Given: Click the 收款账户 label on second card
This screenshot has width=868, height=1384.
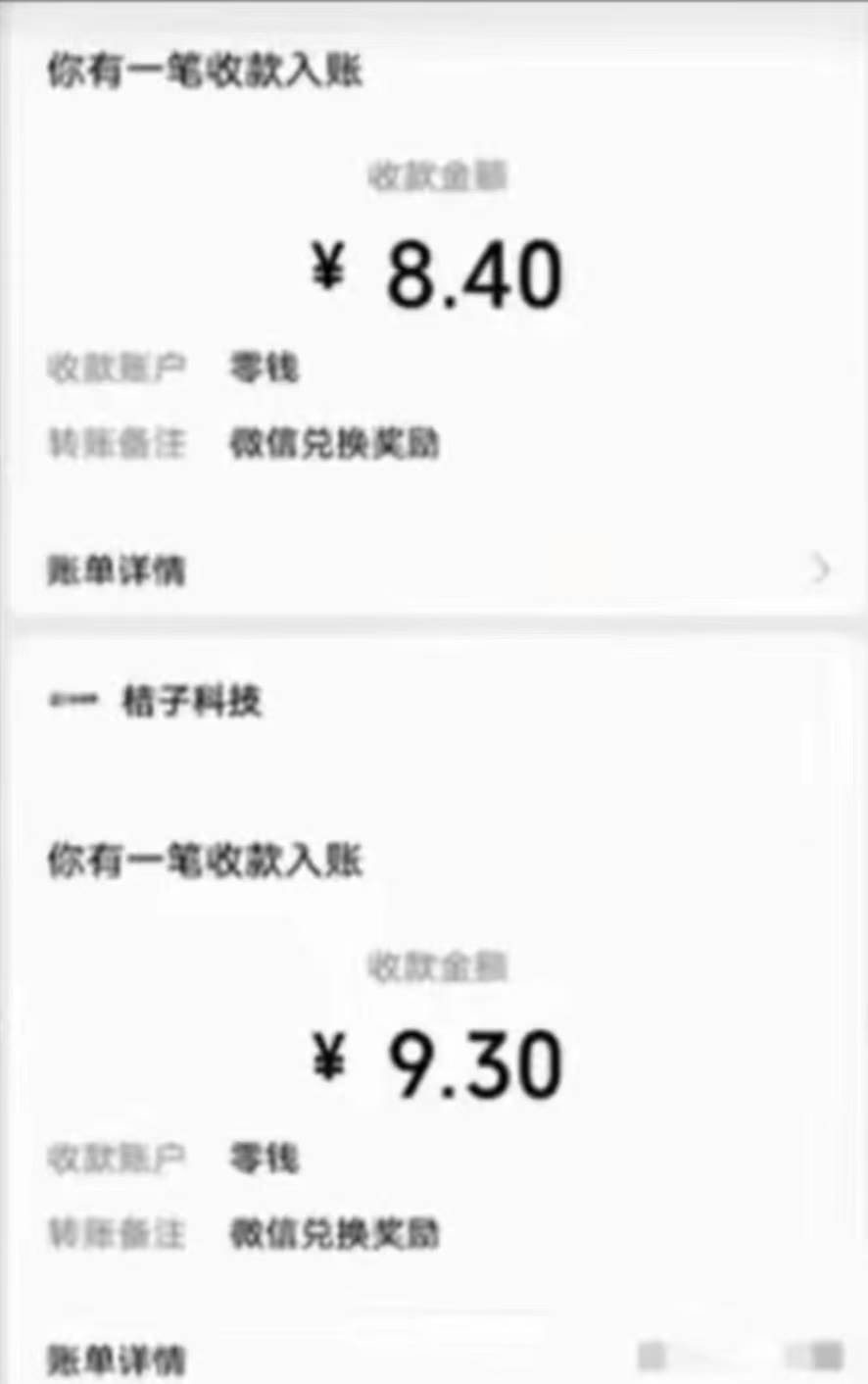Looking at the screenshot, I should point(118,1157).
